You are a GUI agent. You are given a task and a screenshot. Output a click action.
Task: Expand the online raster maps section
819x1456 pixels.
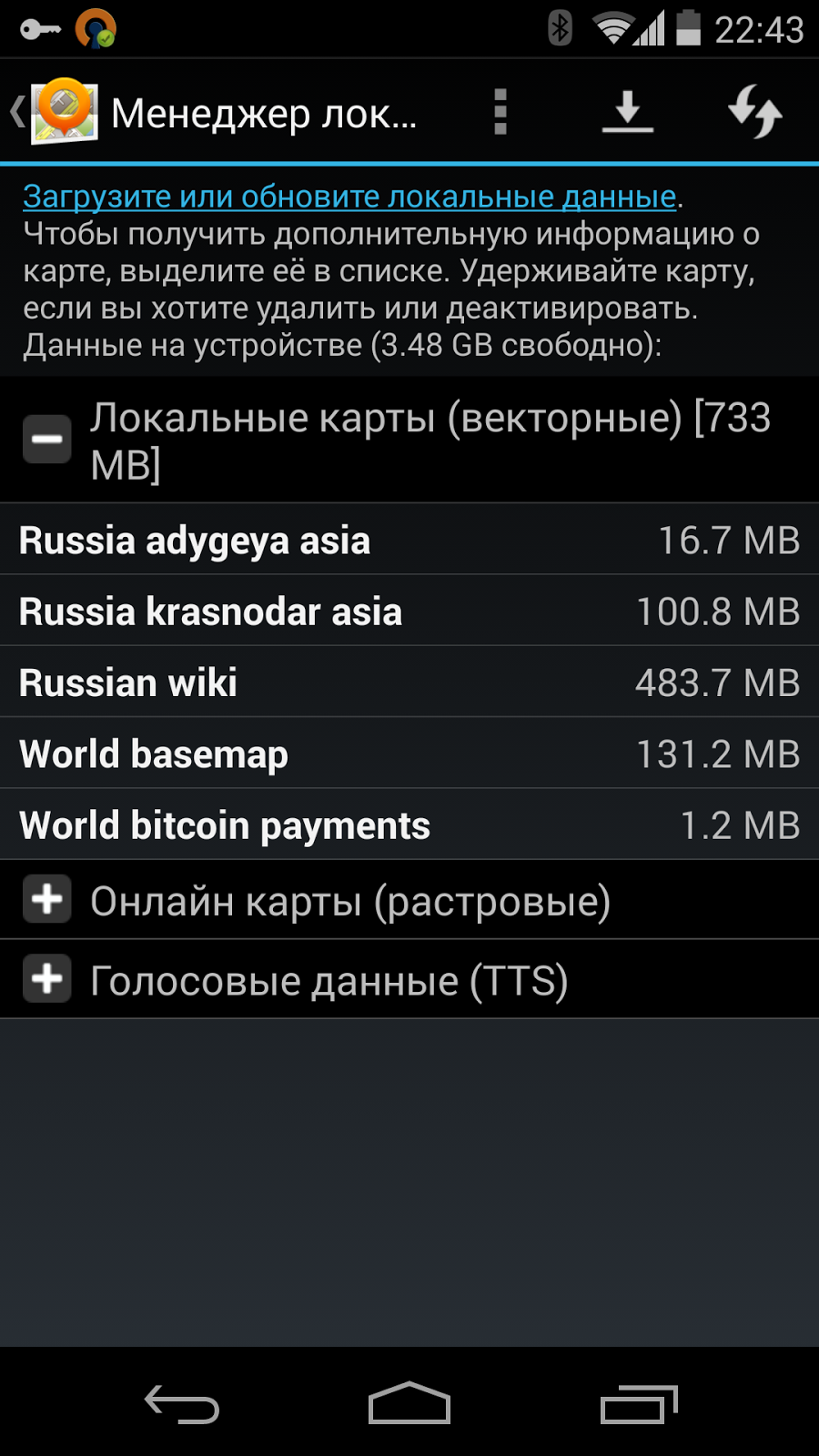[x=47, y=900]
